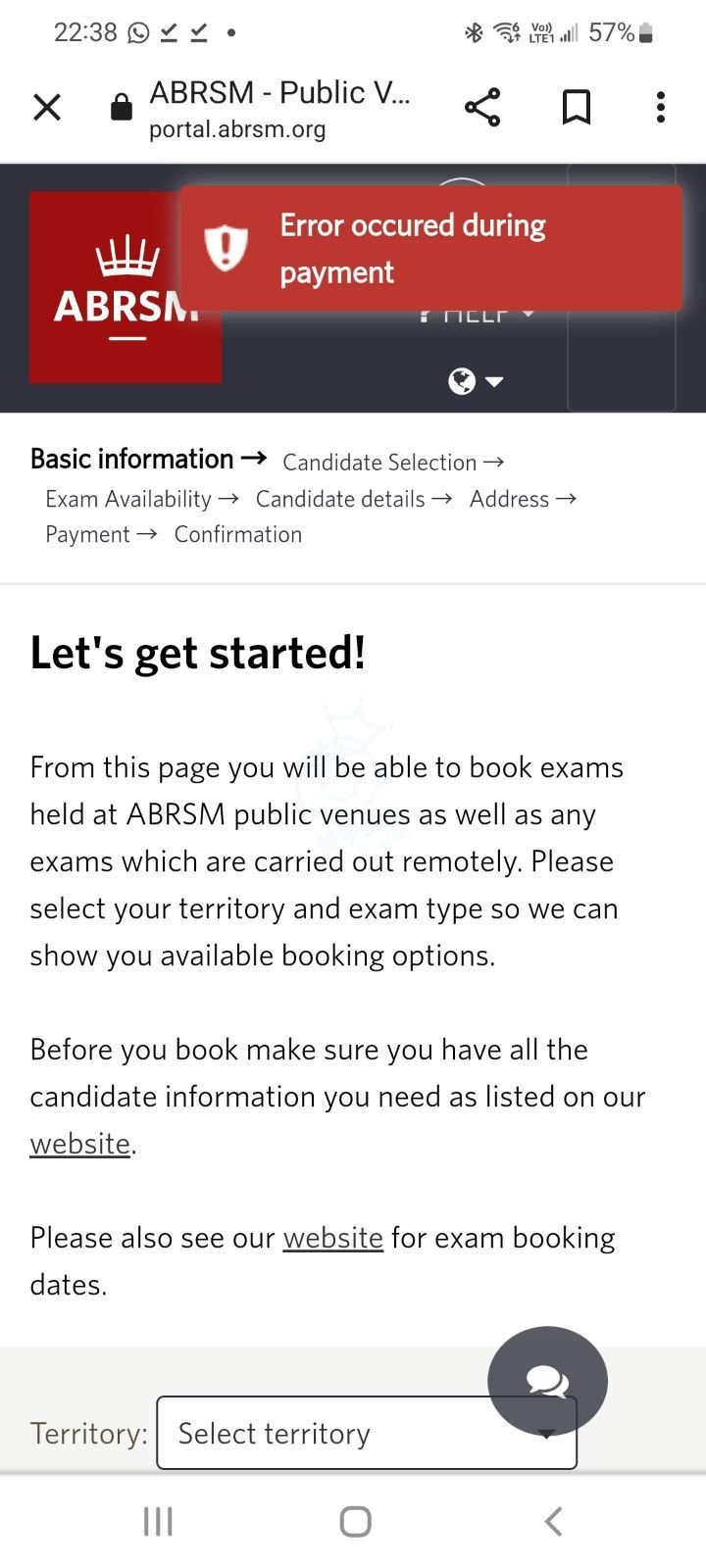Open the first underlined website link
This screenshot has width=706, height=1568.
coord(80,1144)
